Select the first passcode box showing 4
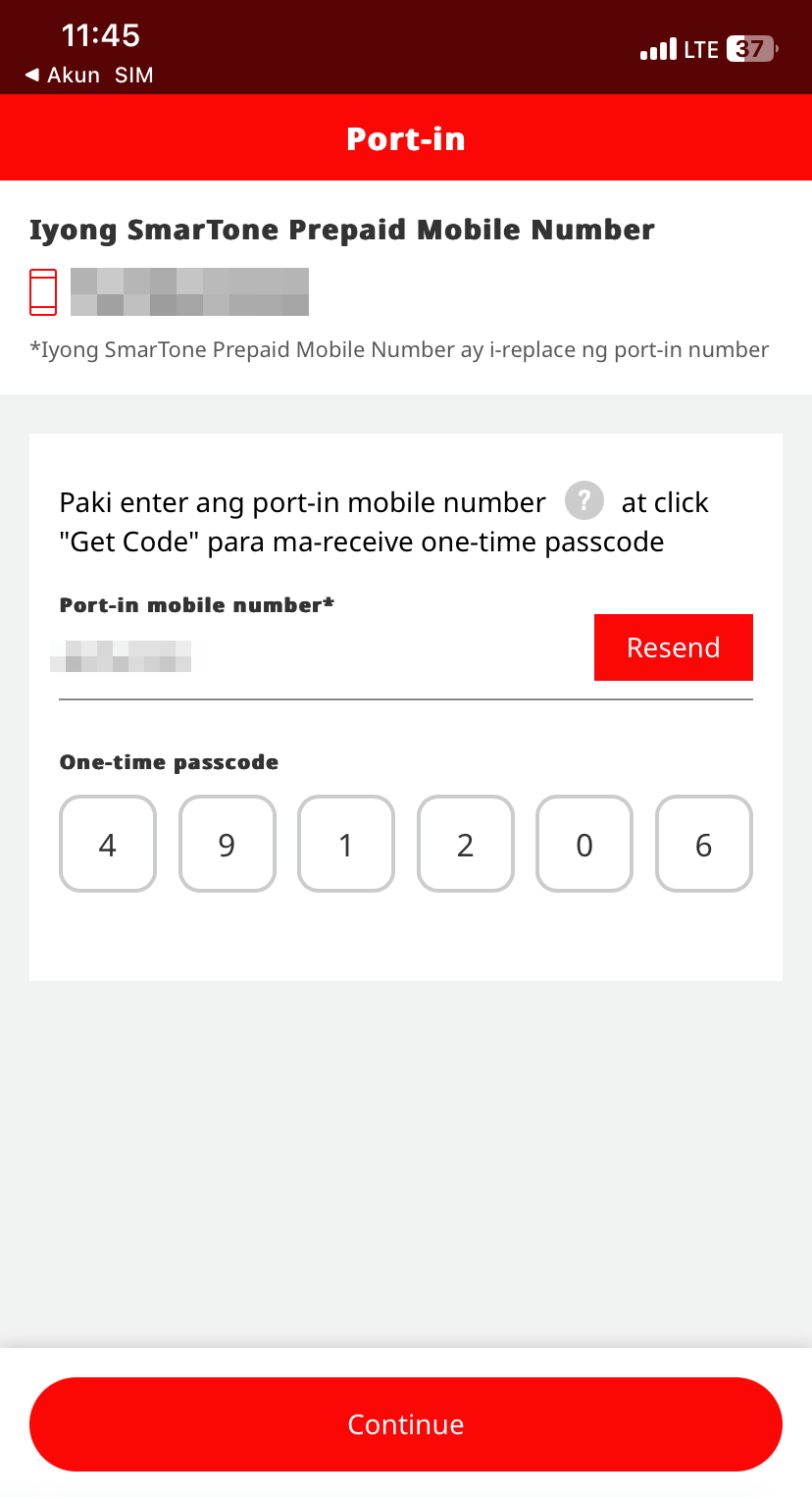This screenshot has width=812, height=1497. point(108,844)
